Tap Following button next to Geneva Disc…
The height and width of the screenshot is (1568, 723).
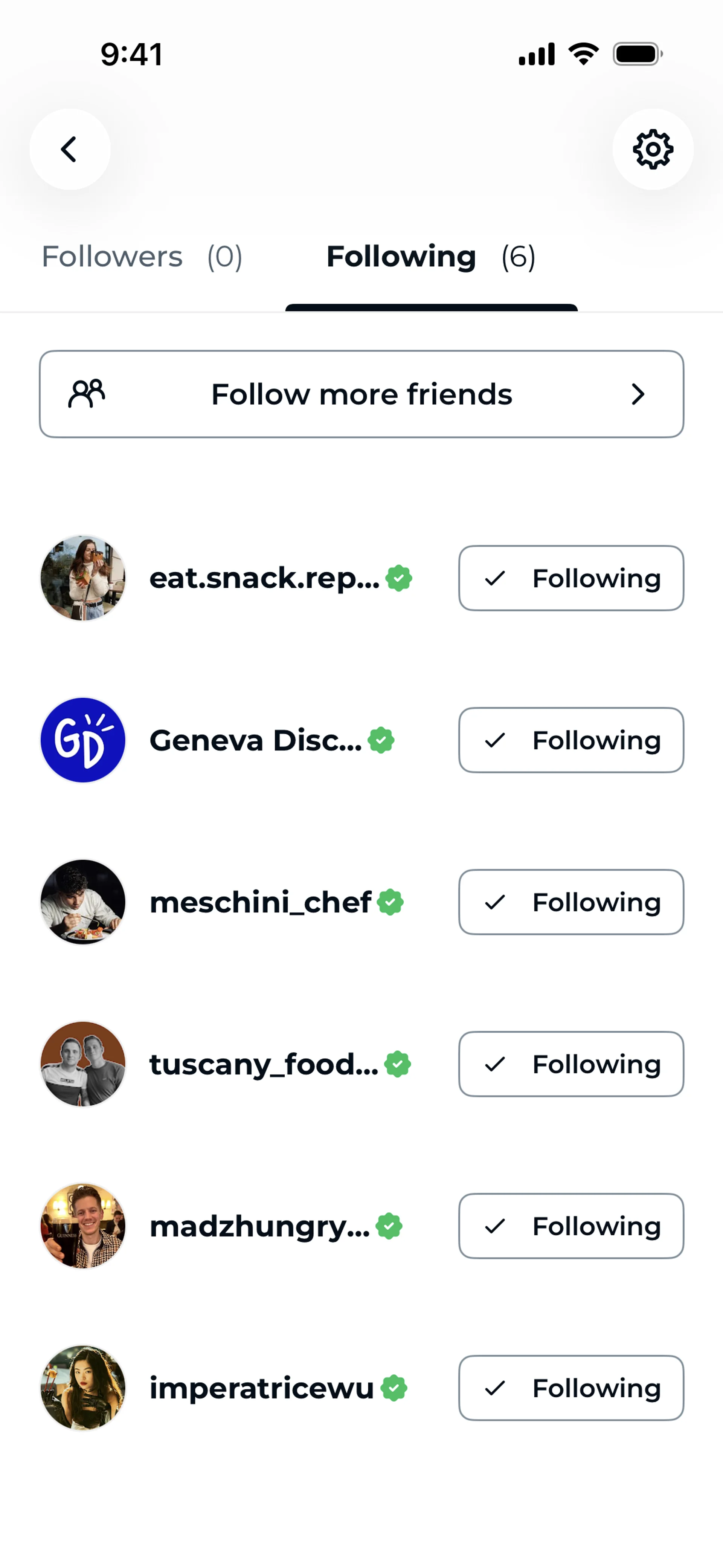click(571, 740)
